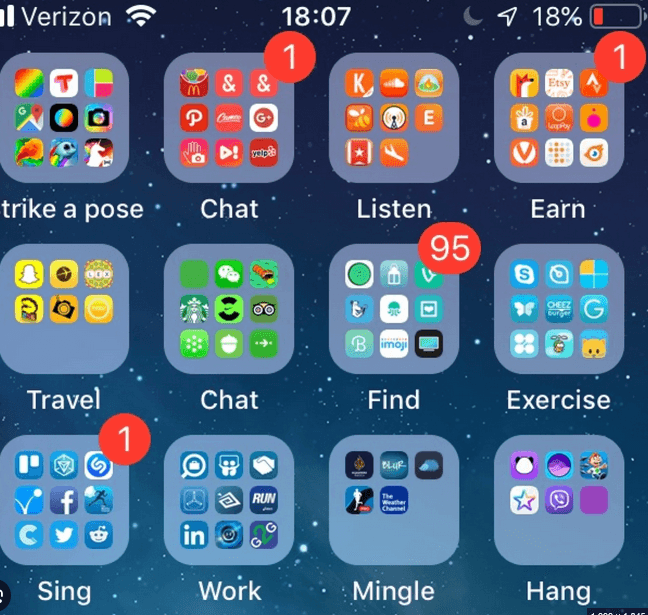
Task: Open the Find folder with 95 notifications
Action: pyautogui.click(x=393, y=308)
